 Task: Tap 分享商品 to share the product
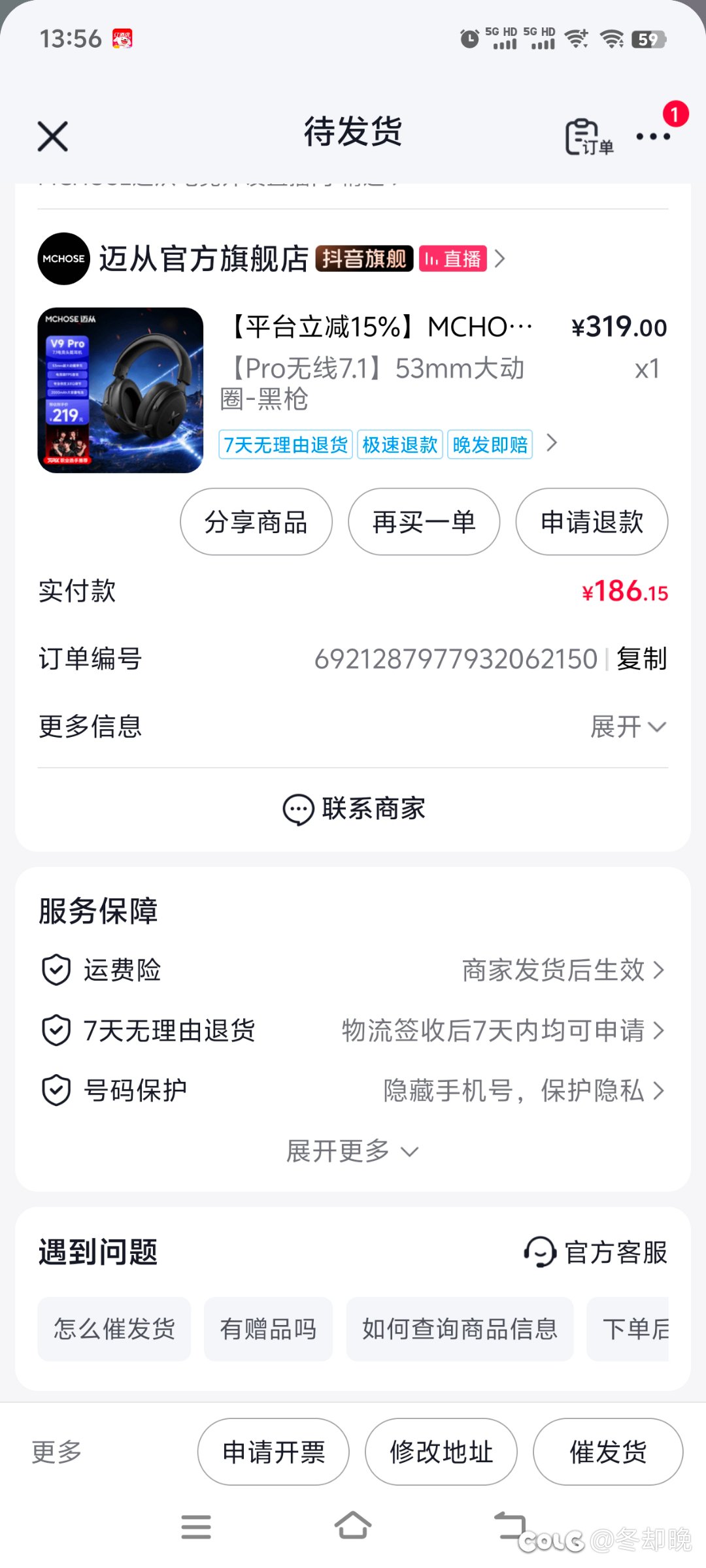coord(256,522)
